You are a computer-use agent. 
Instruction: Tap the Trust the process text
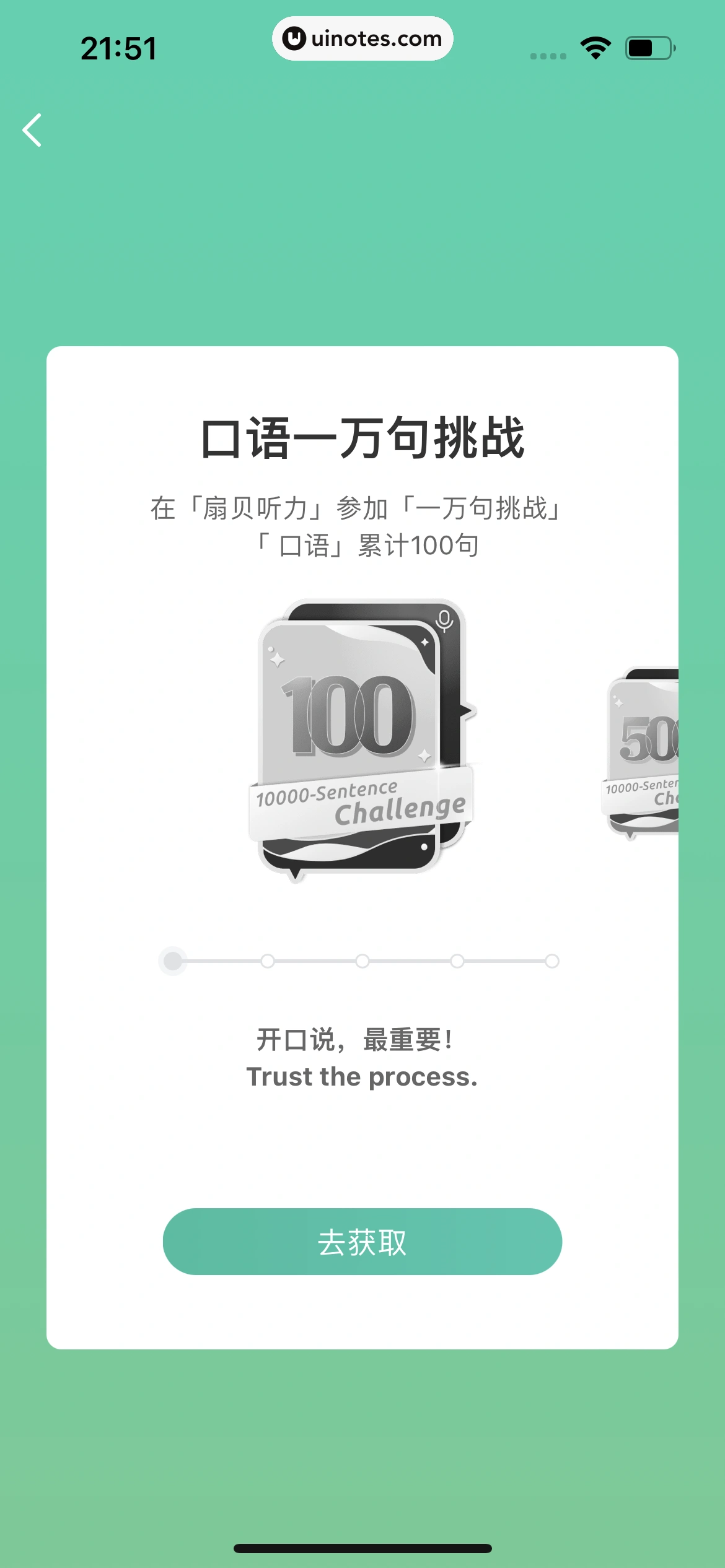click(x=362, y=1076)
